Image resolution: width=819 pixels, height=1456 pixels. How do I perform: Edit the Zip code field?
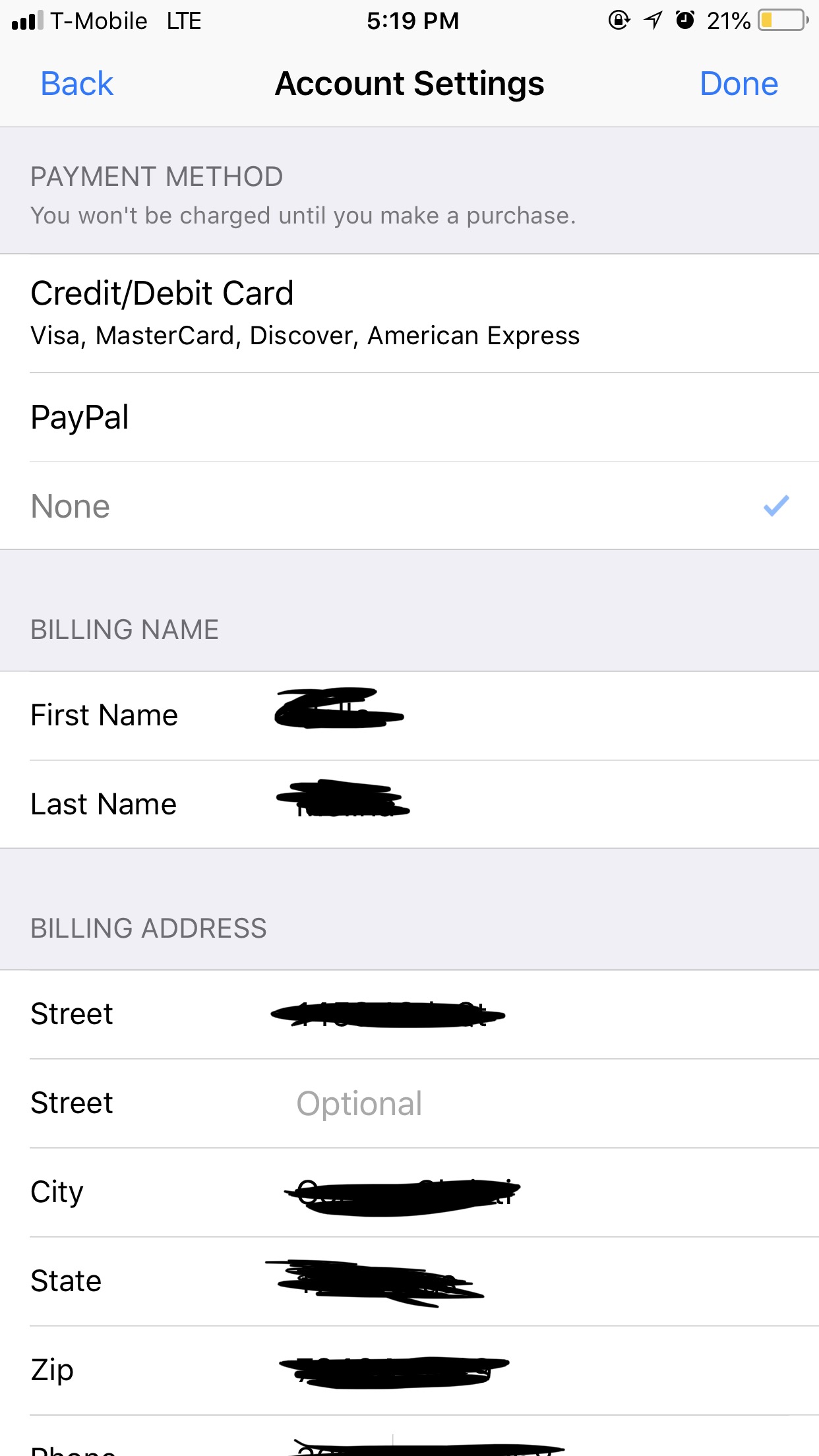(x=462, y=1370)
